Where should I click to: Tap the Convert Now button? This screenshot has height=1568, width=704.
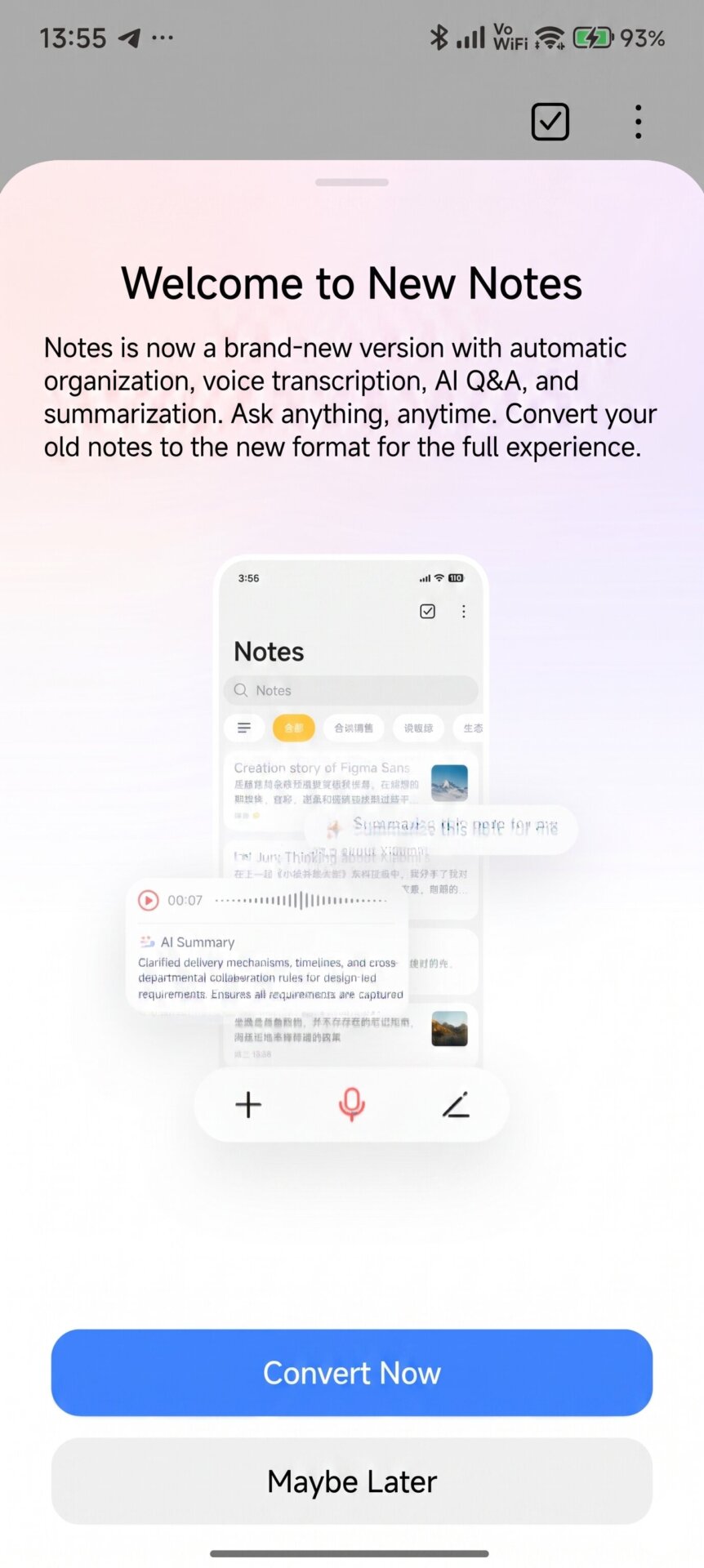pyautogui.click(x=351, y=1372)
